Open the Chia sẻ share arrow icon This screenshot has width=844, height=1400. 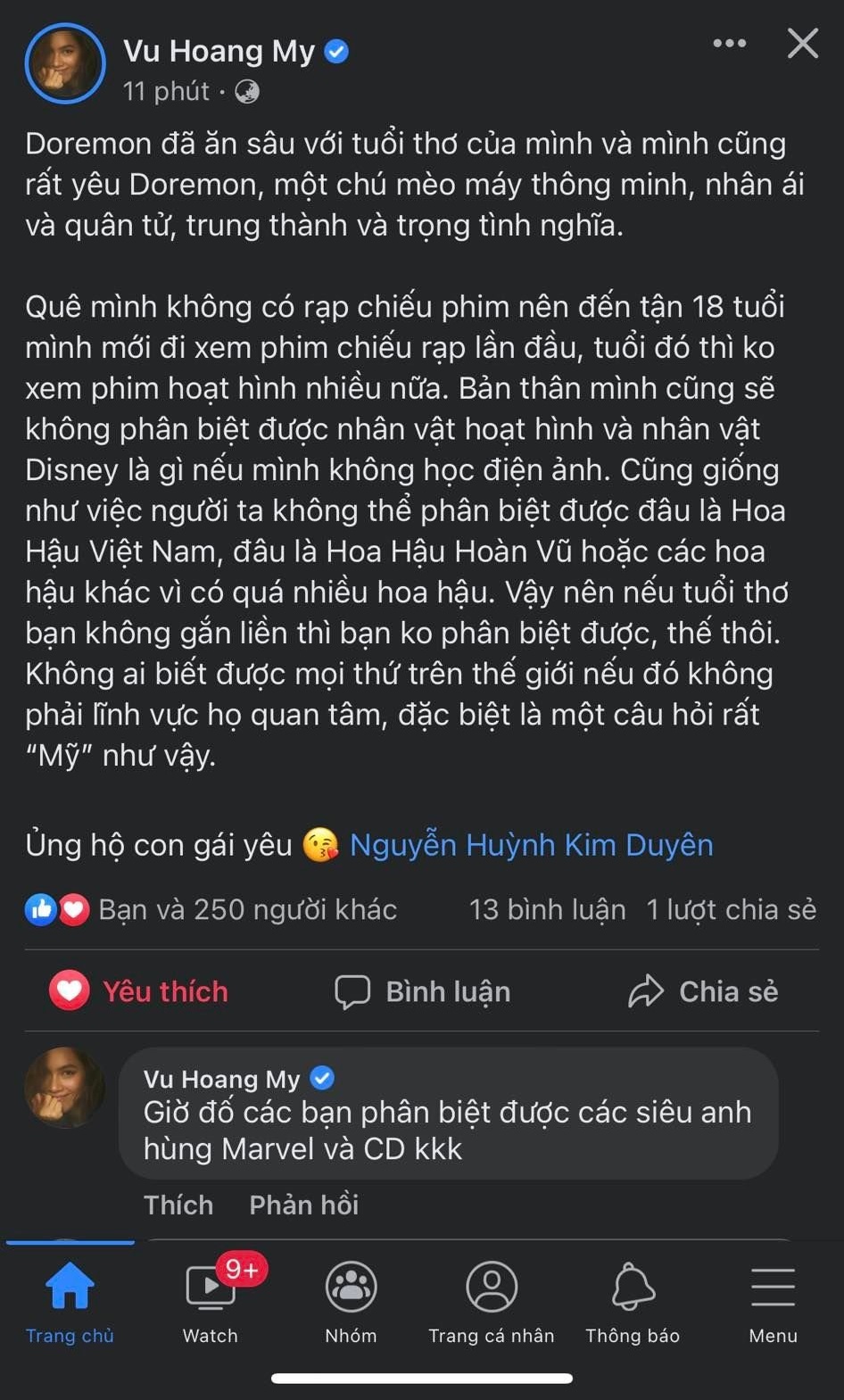(647, 990)
